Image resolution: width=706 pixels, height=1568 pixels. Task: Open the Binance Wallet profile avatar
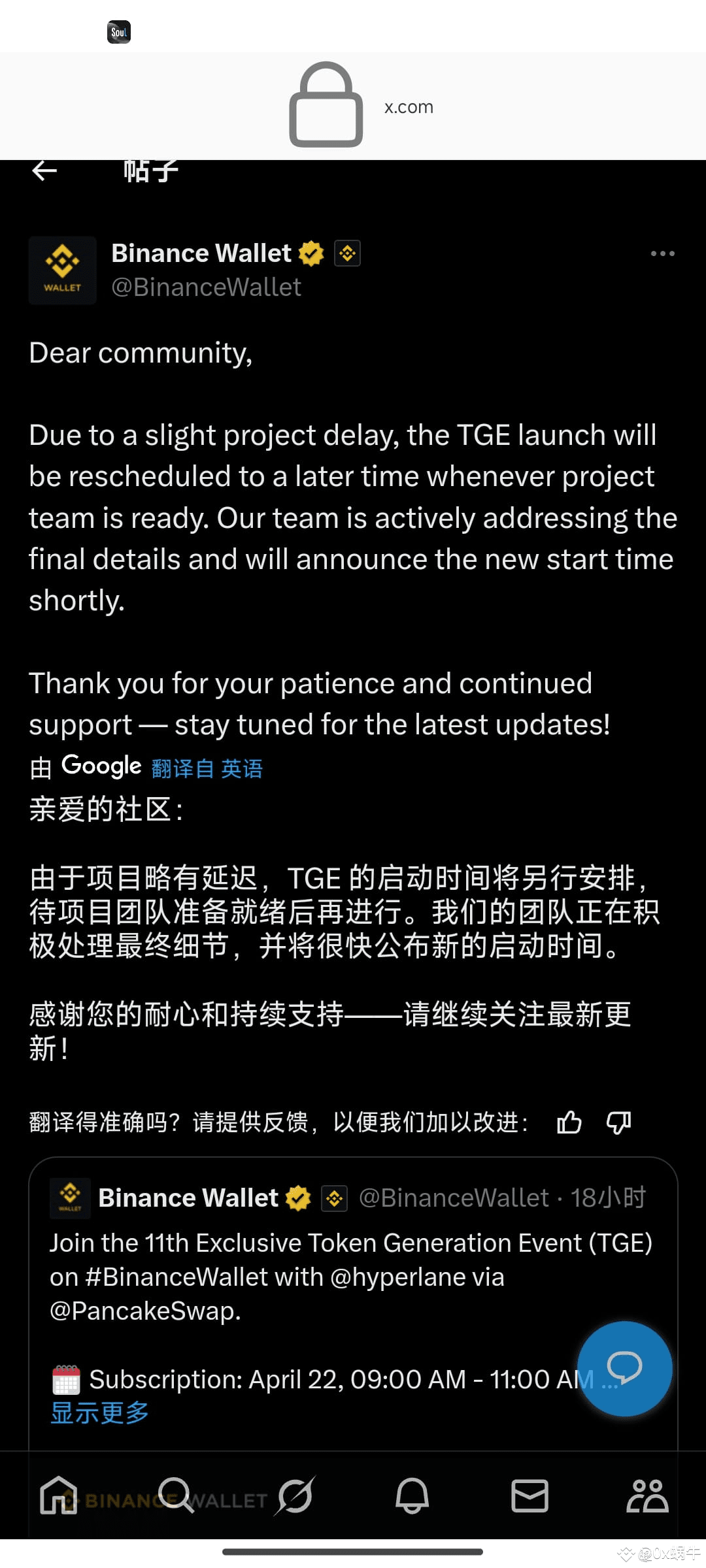click(x=63, y=270)
